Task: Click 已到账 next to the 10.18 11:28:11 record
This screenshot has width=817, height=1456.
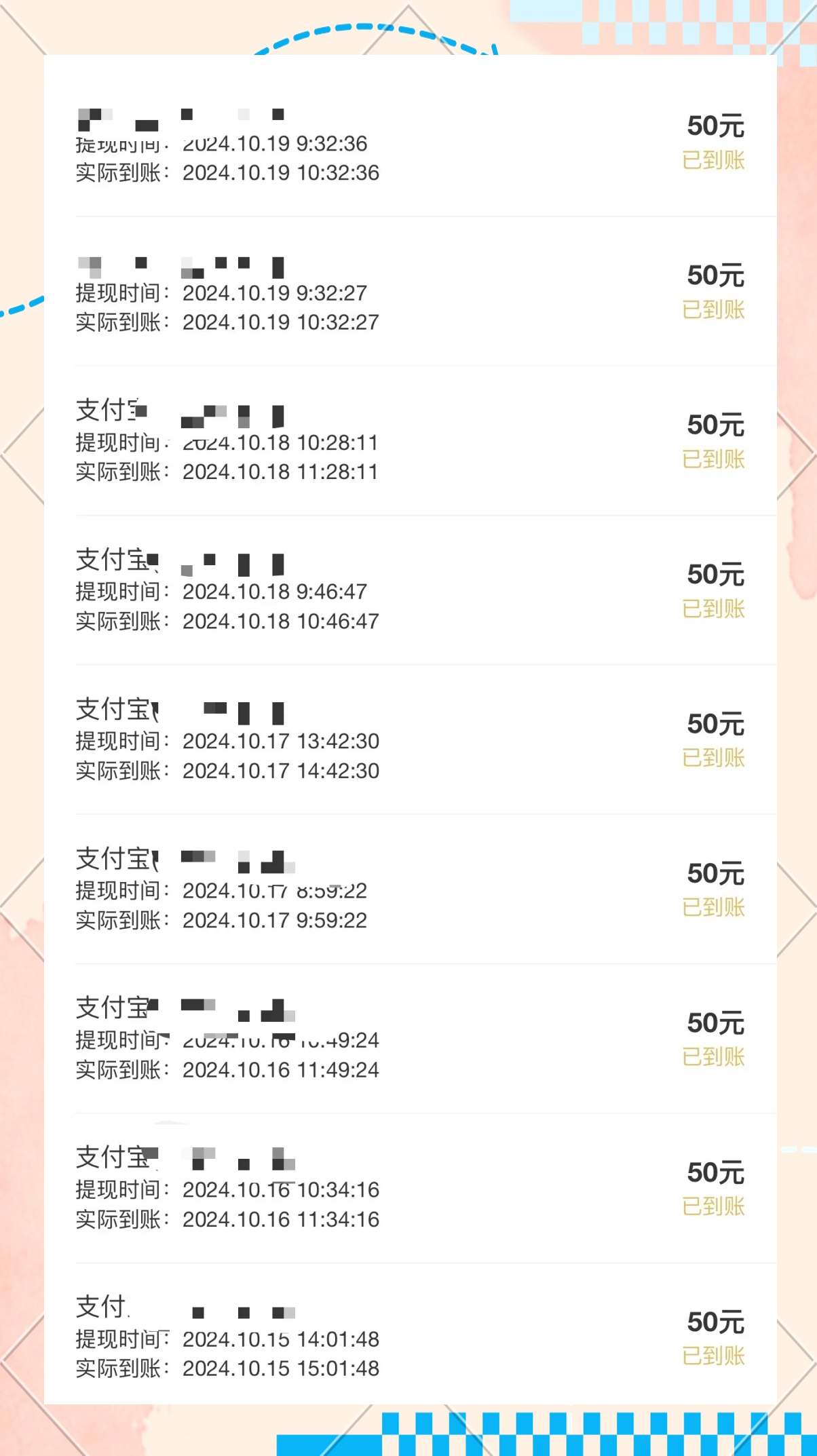Action: 713,460
